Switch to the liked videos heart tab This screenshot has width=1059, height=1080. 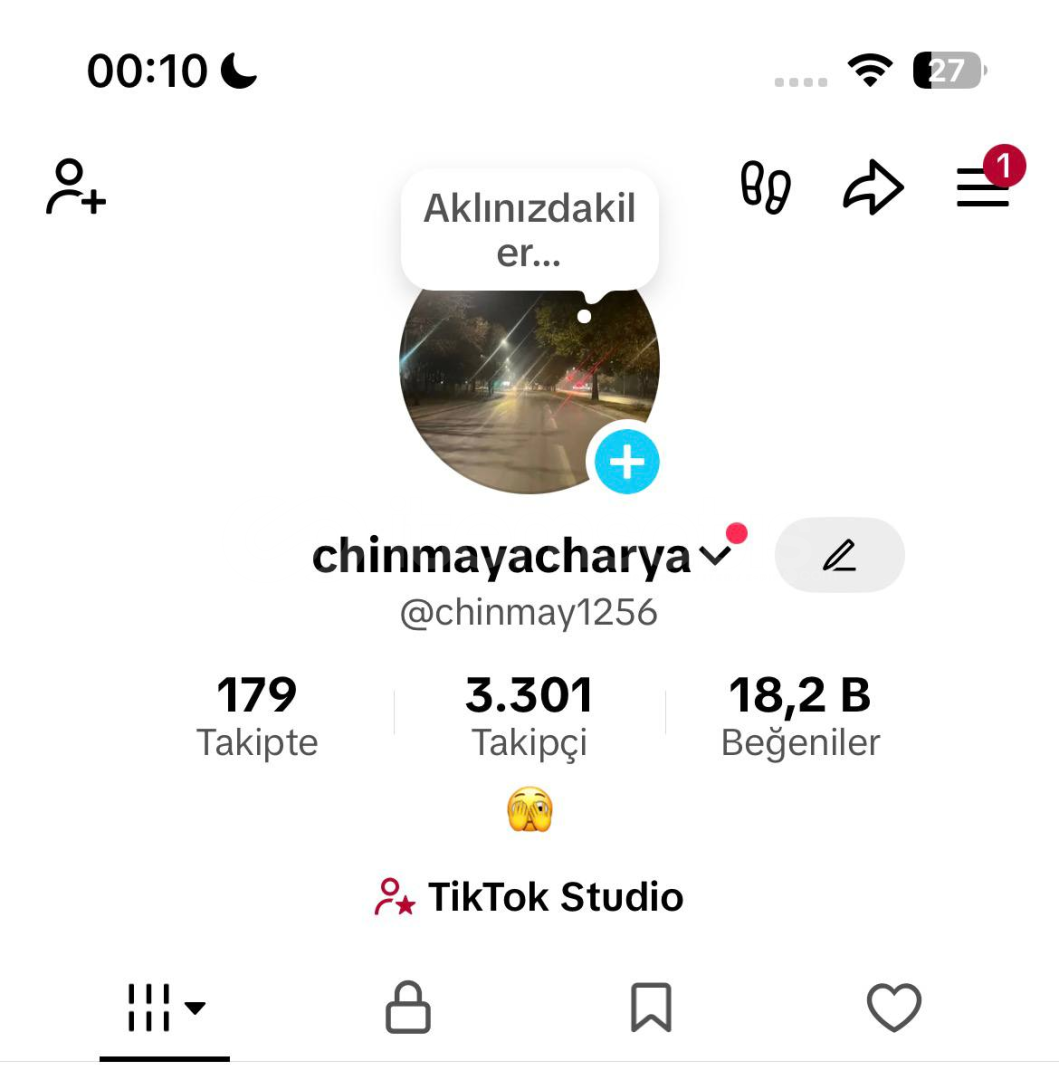tap(893, 1007)
